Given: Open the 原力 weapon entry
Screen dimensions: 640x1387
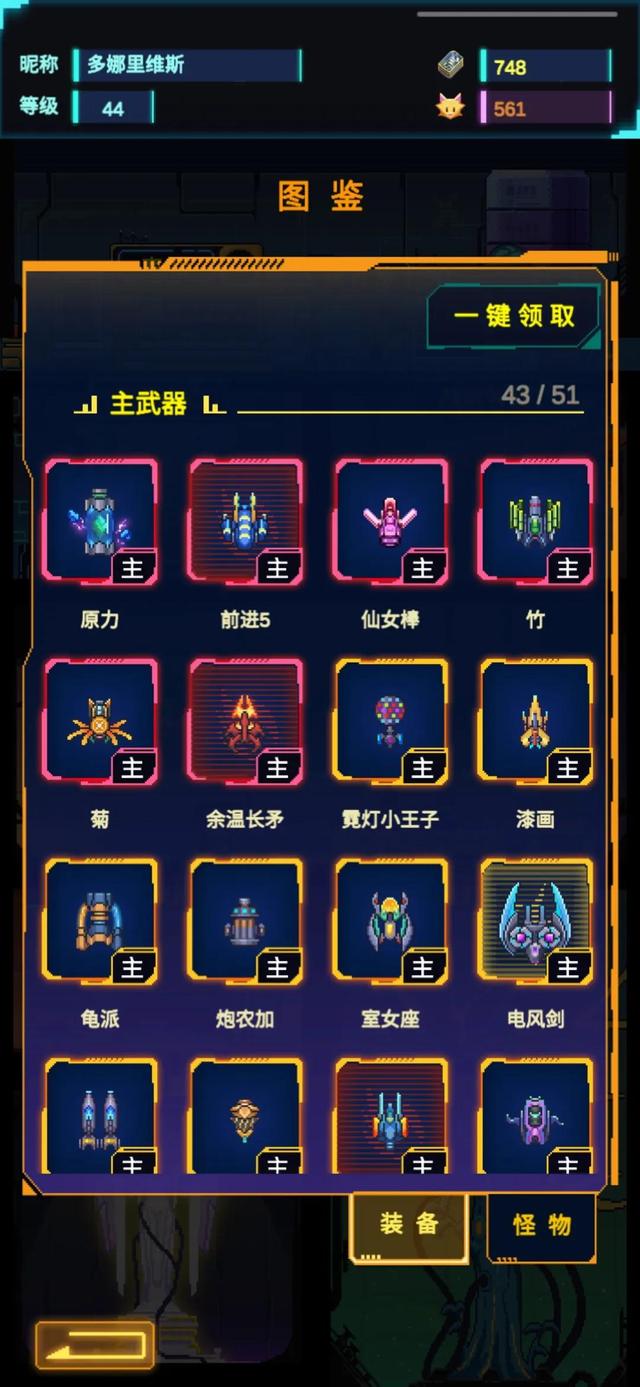Looking at the screenshot, I should click(100, 522).
